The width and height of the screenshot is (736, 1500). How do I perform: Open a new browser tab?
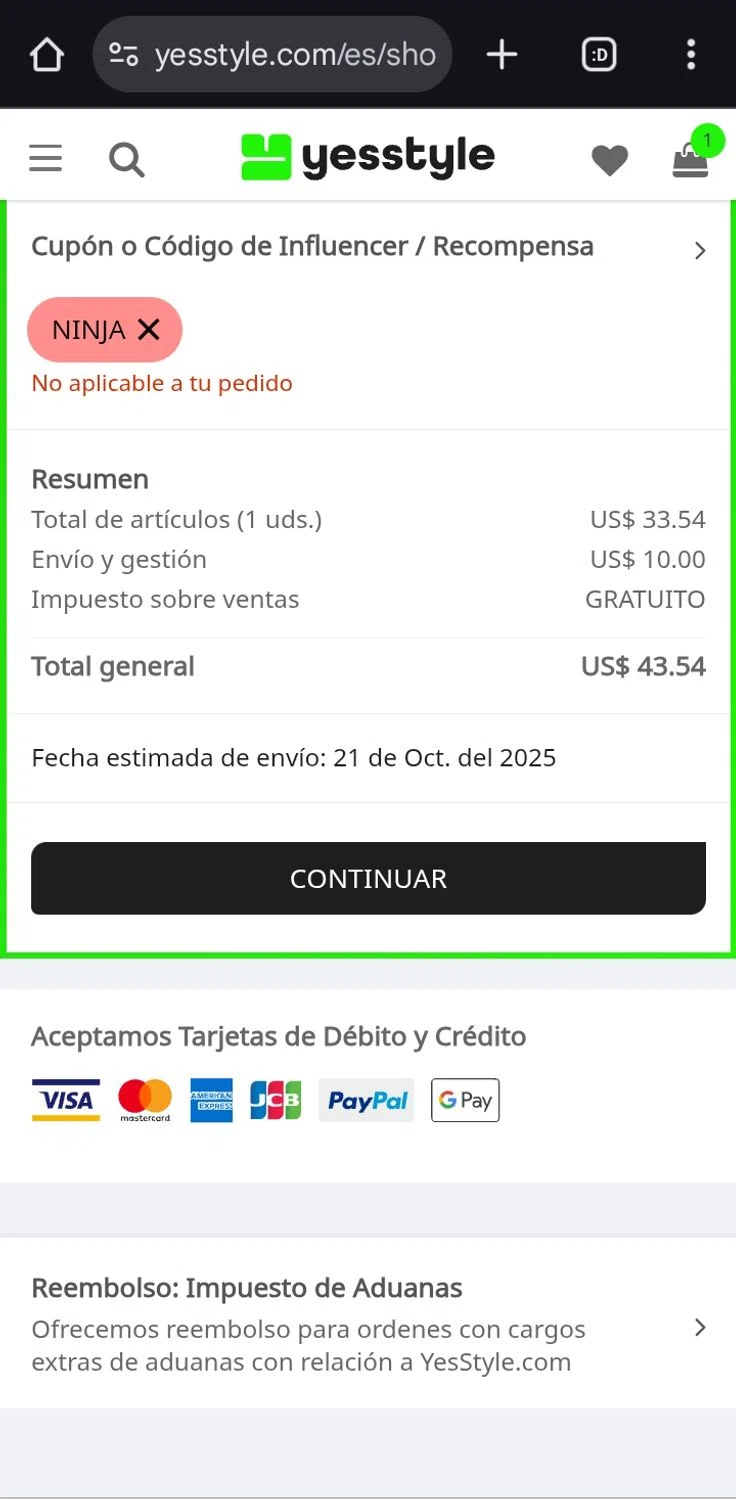click(502, 54)
